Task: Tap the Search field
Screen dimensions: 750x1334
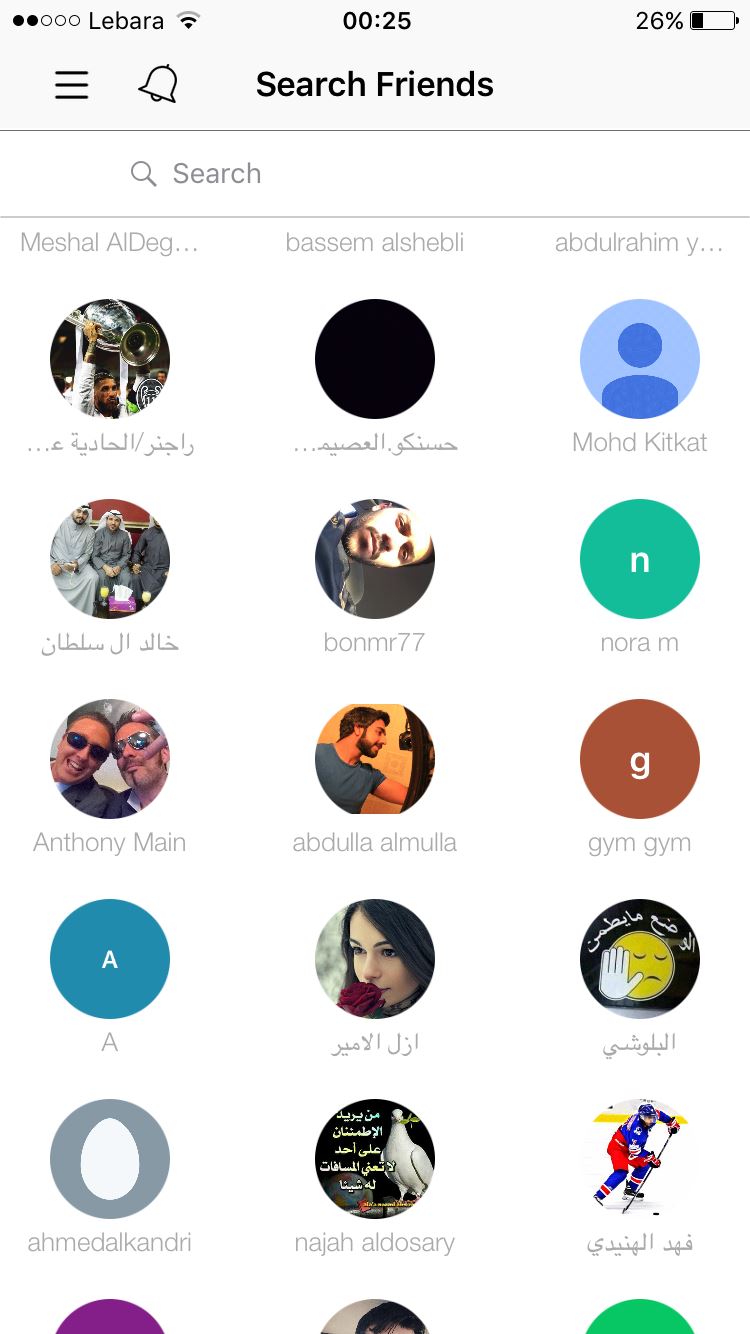Action: point(375,174)
